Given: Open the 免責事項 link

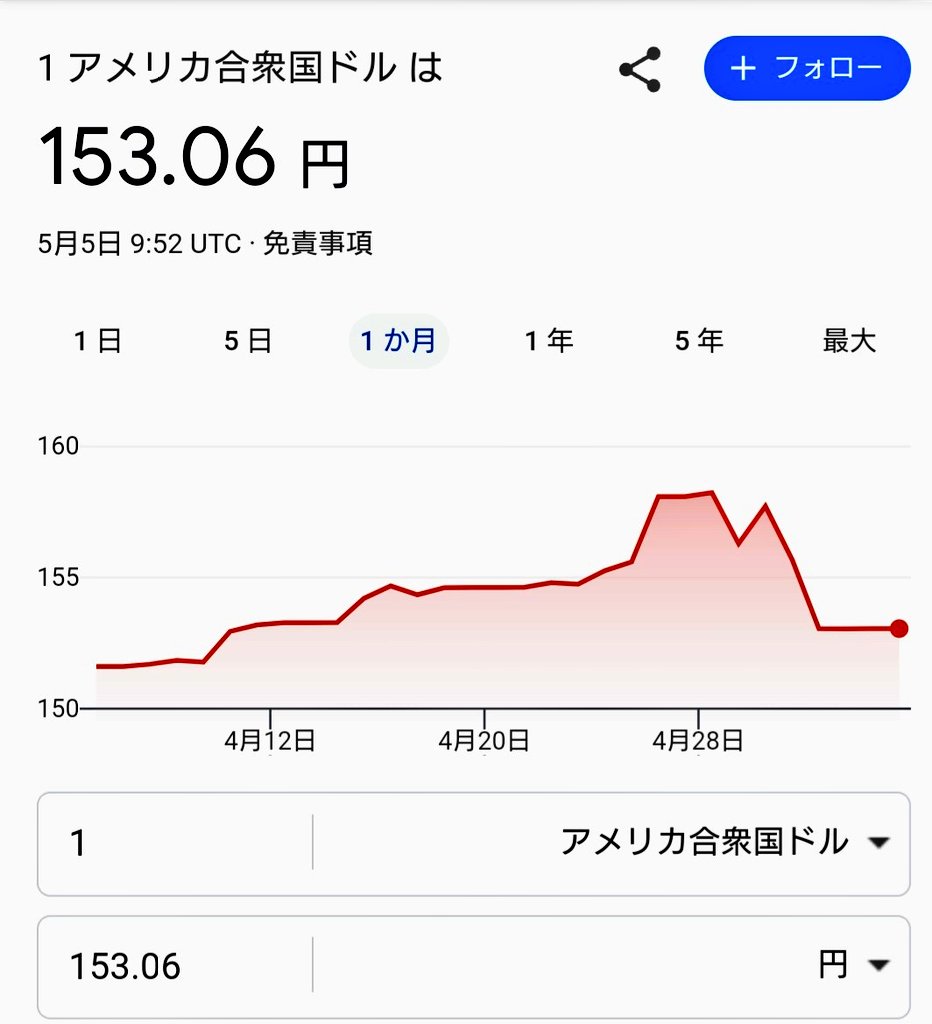Looking at the screenshot, I should coord(317,244).
